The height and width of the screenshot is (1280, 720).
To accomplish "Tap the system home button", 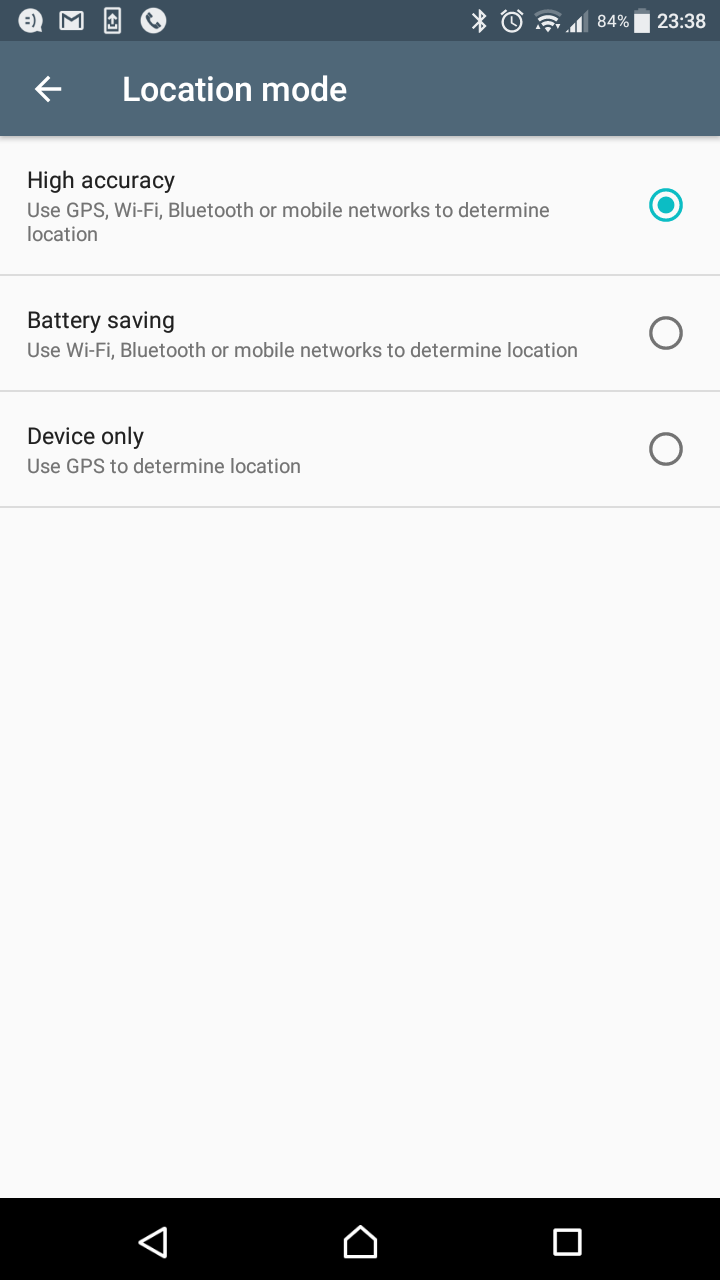I will tap(360, 1242).
